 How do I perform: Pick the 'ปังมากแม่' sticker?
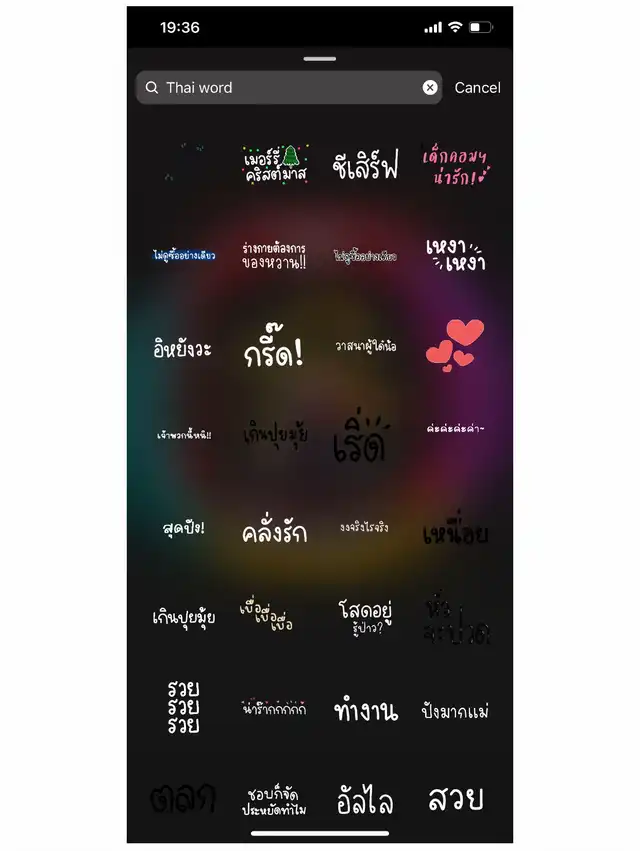pos(455,711)
